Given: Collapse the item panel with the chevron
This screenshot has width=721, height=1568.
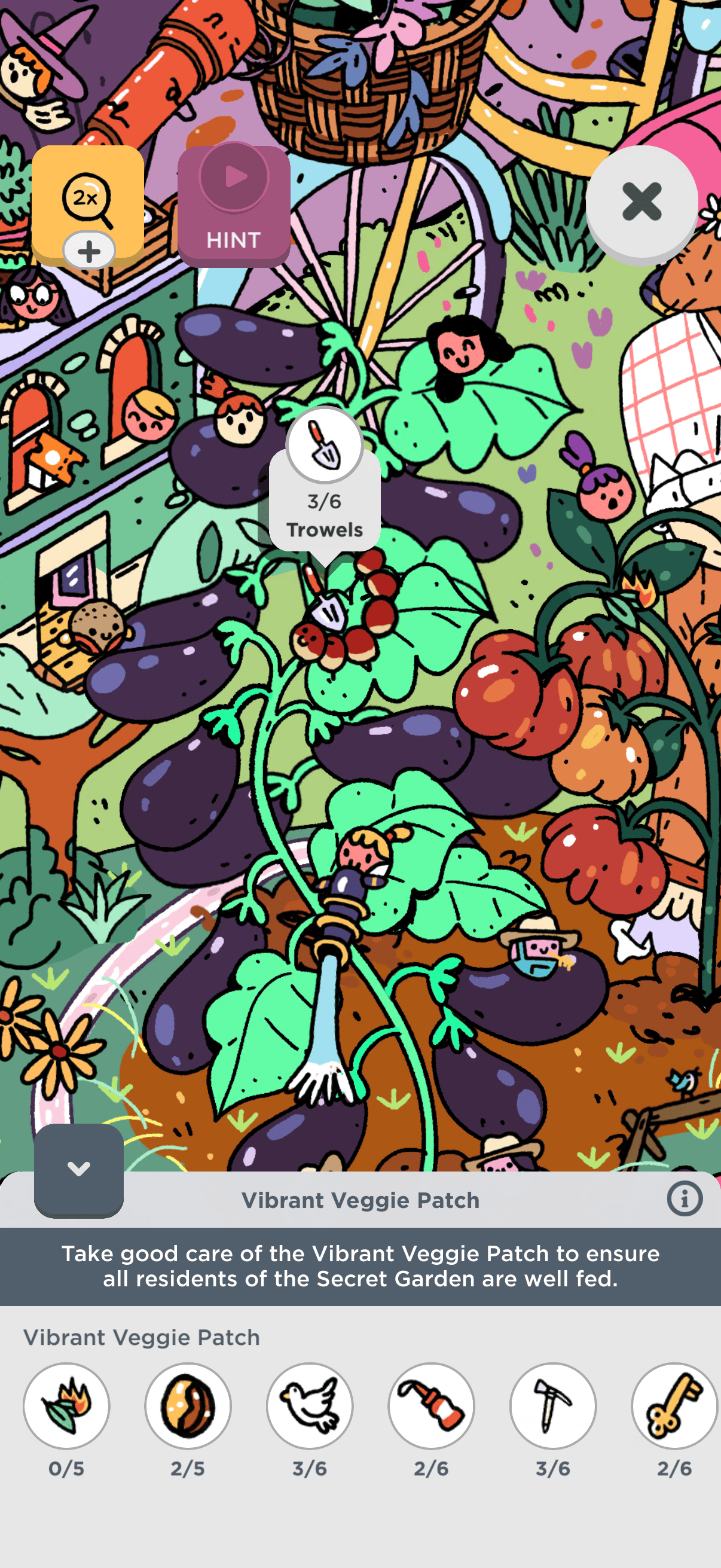Looking at the screenshot, I should (78, 1169).
